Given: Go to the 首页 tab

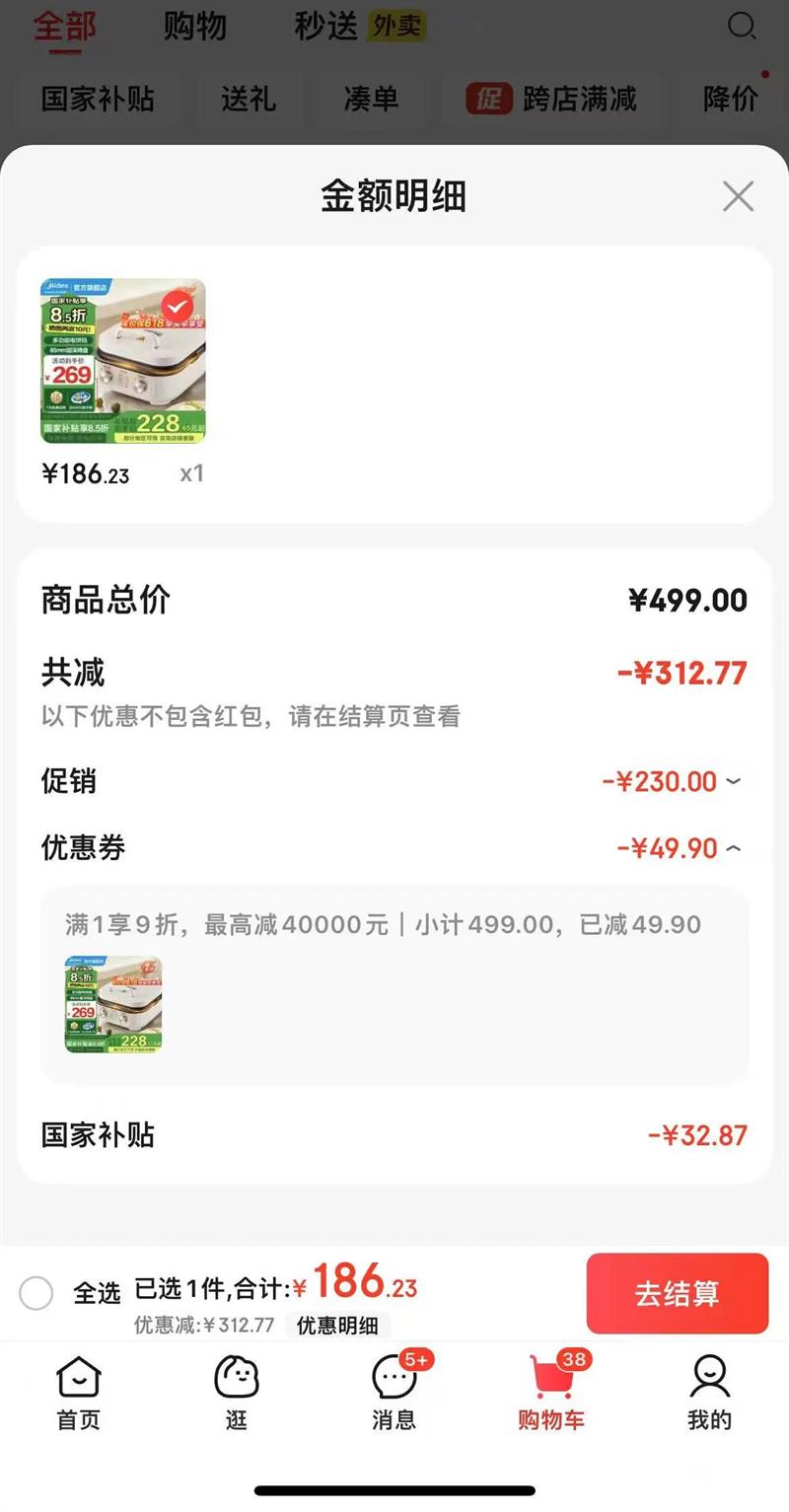Looking at the screenshot, I should click(x=79, y=1393).
